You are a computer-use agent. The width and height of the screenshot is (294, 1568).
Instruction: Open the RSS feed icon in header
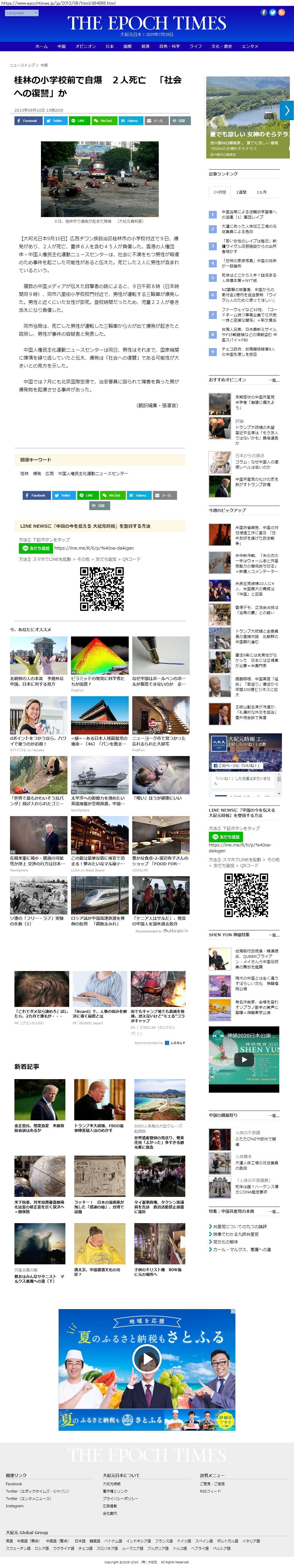[x=282, y=12]
